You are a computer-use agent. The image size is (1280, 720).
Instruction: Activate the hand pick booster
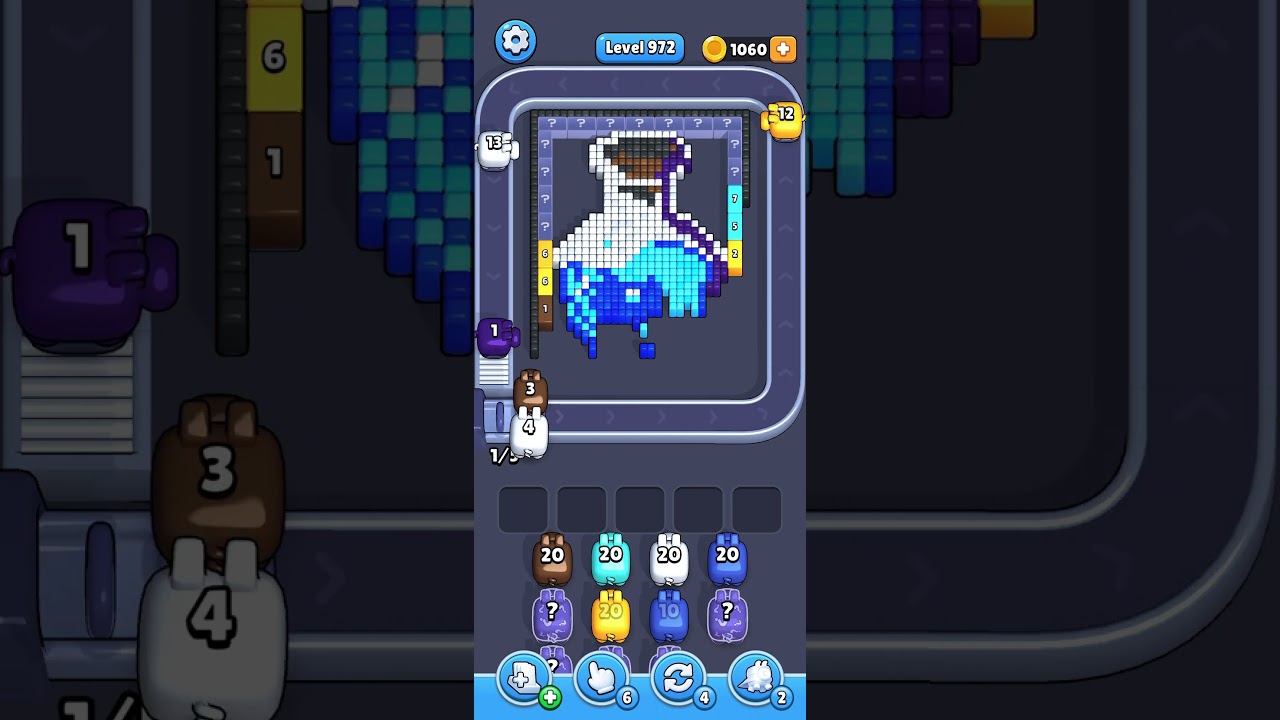601,680
